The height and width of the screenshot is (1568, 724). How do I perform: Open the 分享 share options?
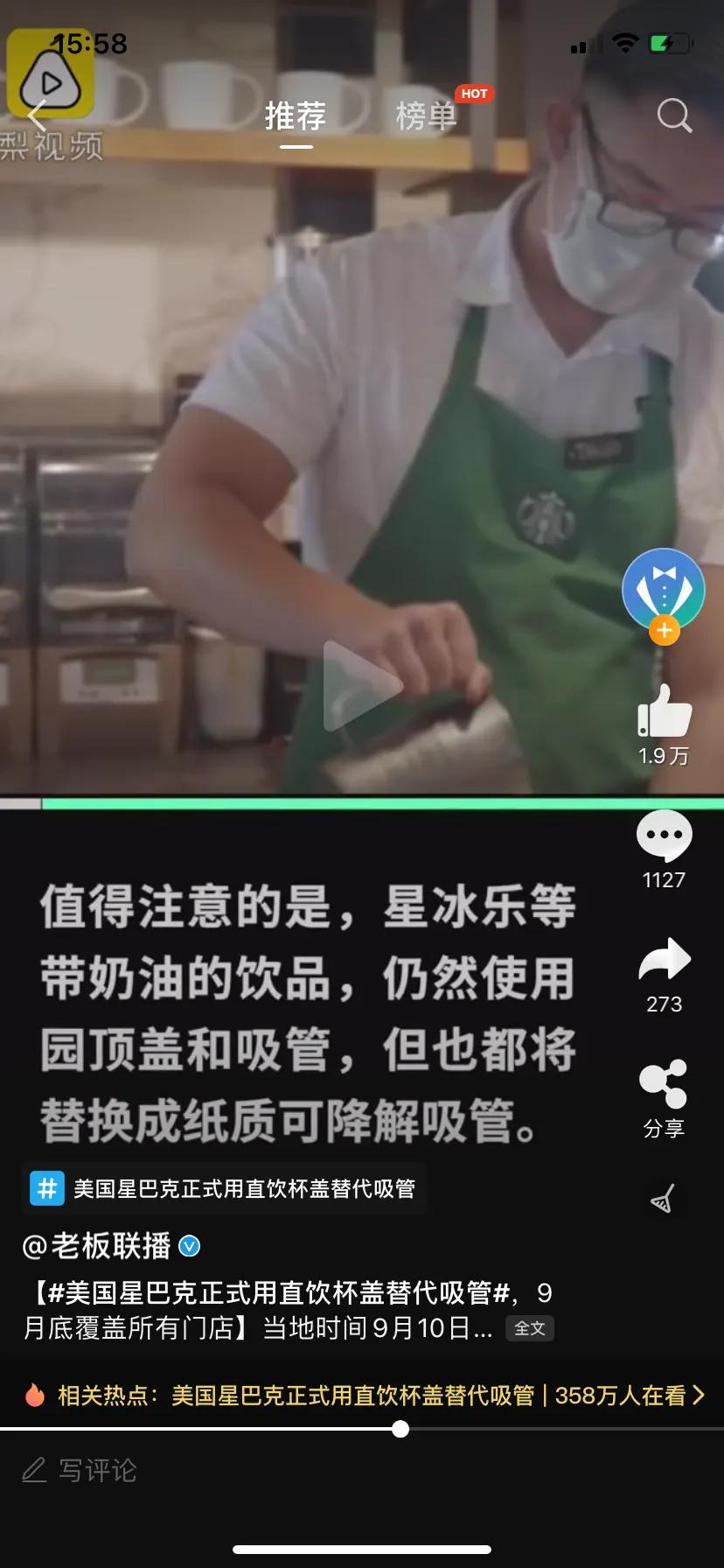663,1088
